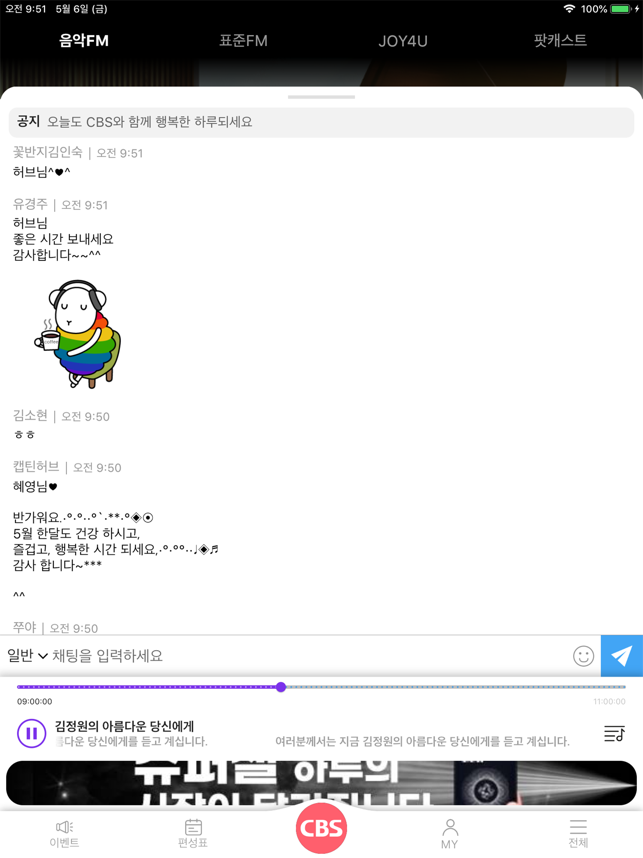Screen dimensions: 643x858
Task: Open the 전체 full menu
Action: pos(578,833)
